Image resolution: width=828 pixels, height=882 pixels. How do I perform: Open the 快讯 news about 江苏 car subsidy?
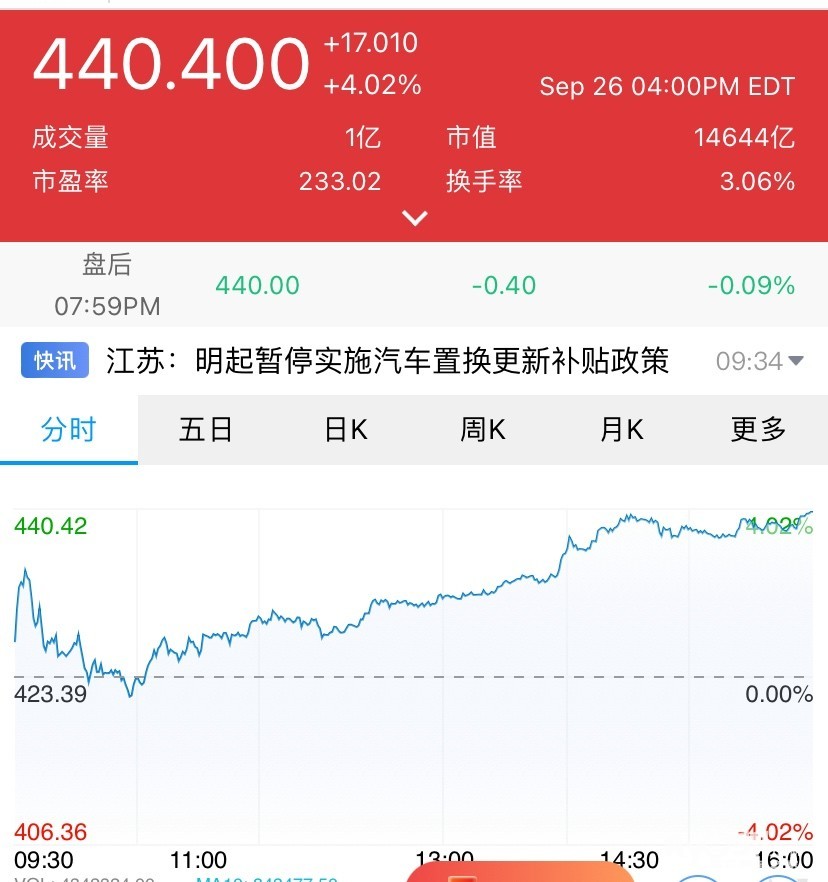(x=387, y=361)
